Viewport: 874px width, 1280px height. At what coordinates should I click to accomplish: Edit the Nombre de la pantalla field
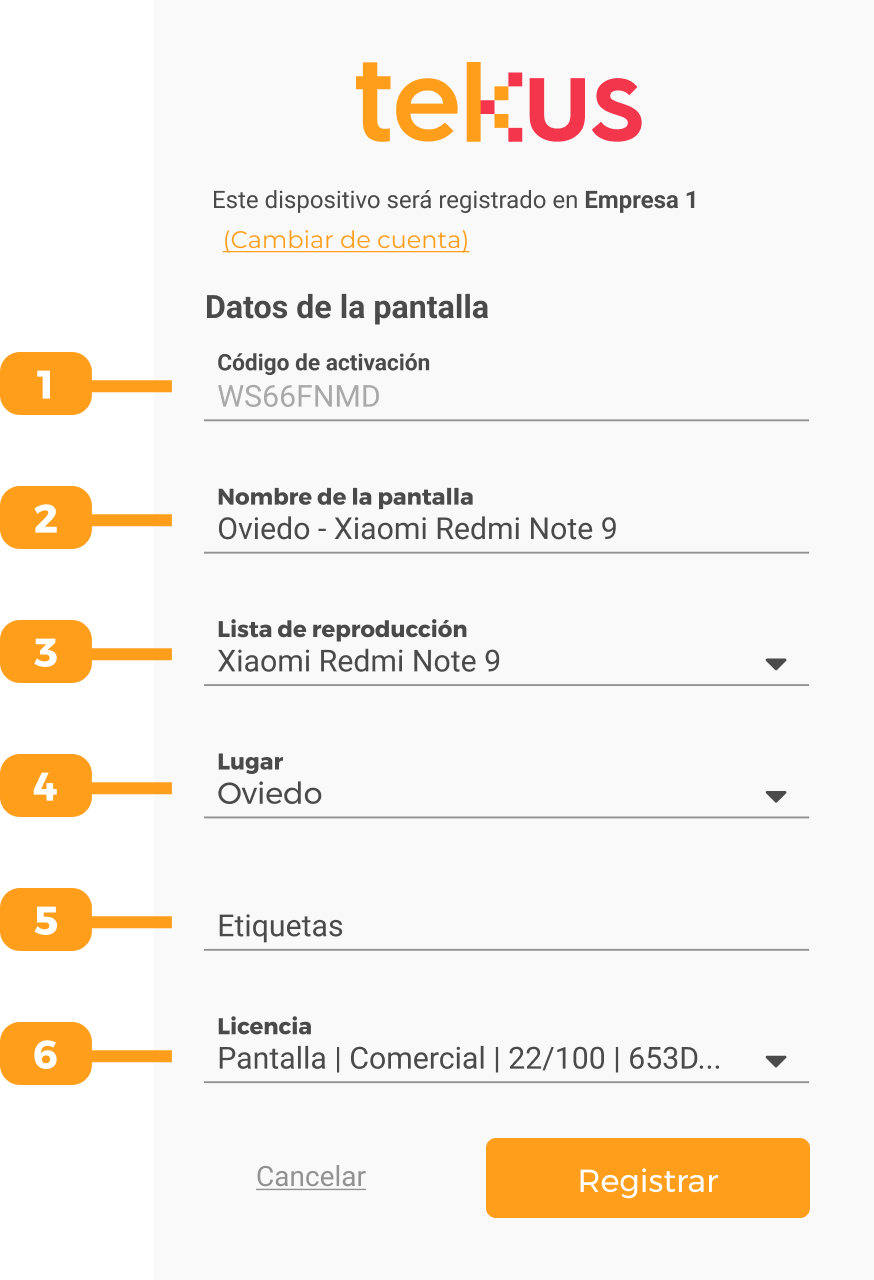pos(505,529)
